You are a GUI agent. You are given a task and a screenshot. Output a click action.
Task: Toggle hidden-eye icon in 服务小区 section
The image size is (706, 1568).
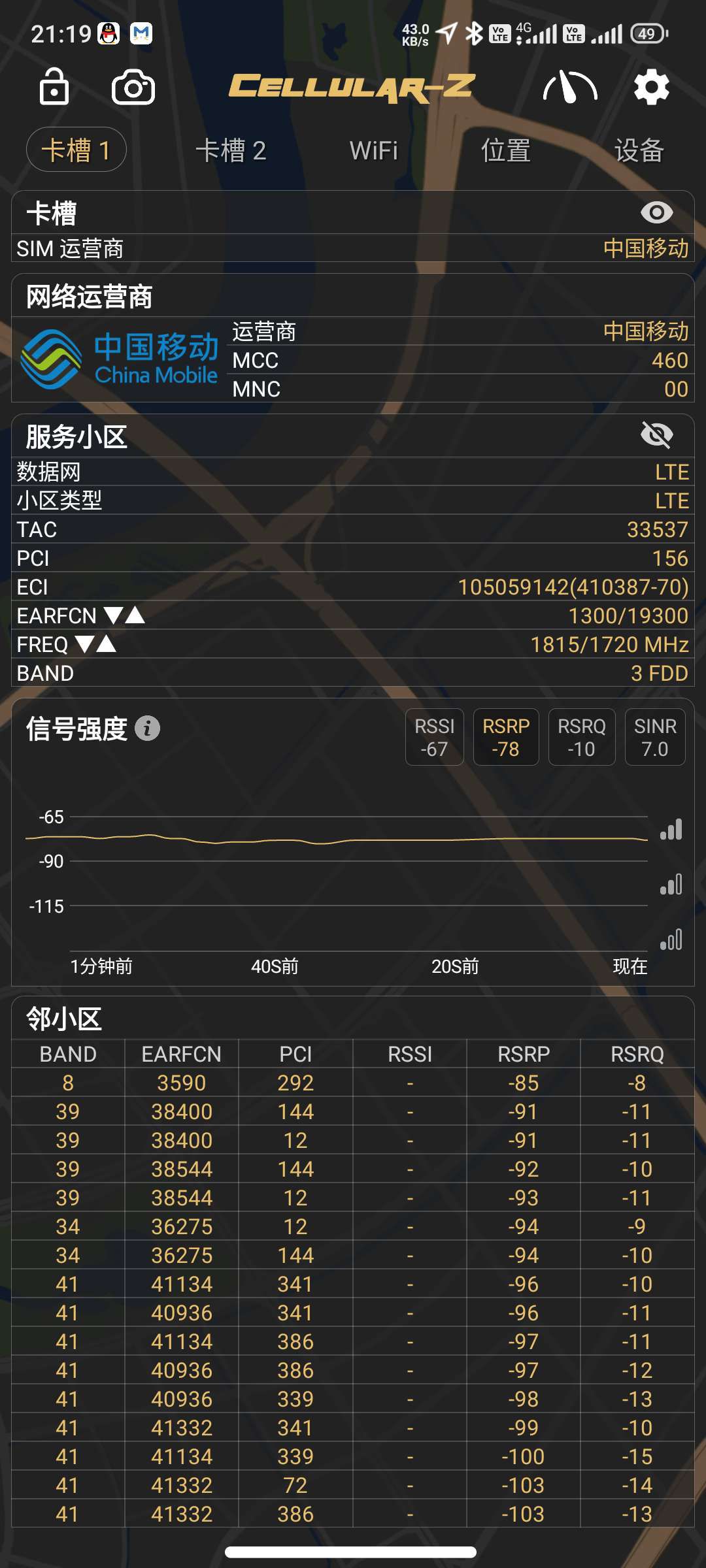656,434
